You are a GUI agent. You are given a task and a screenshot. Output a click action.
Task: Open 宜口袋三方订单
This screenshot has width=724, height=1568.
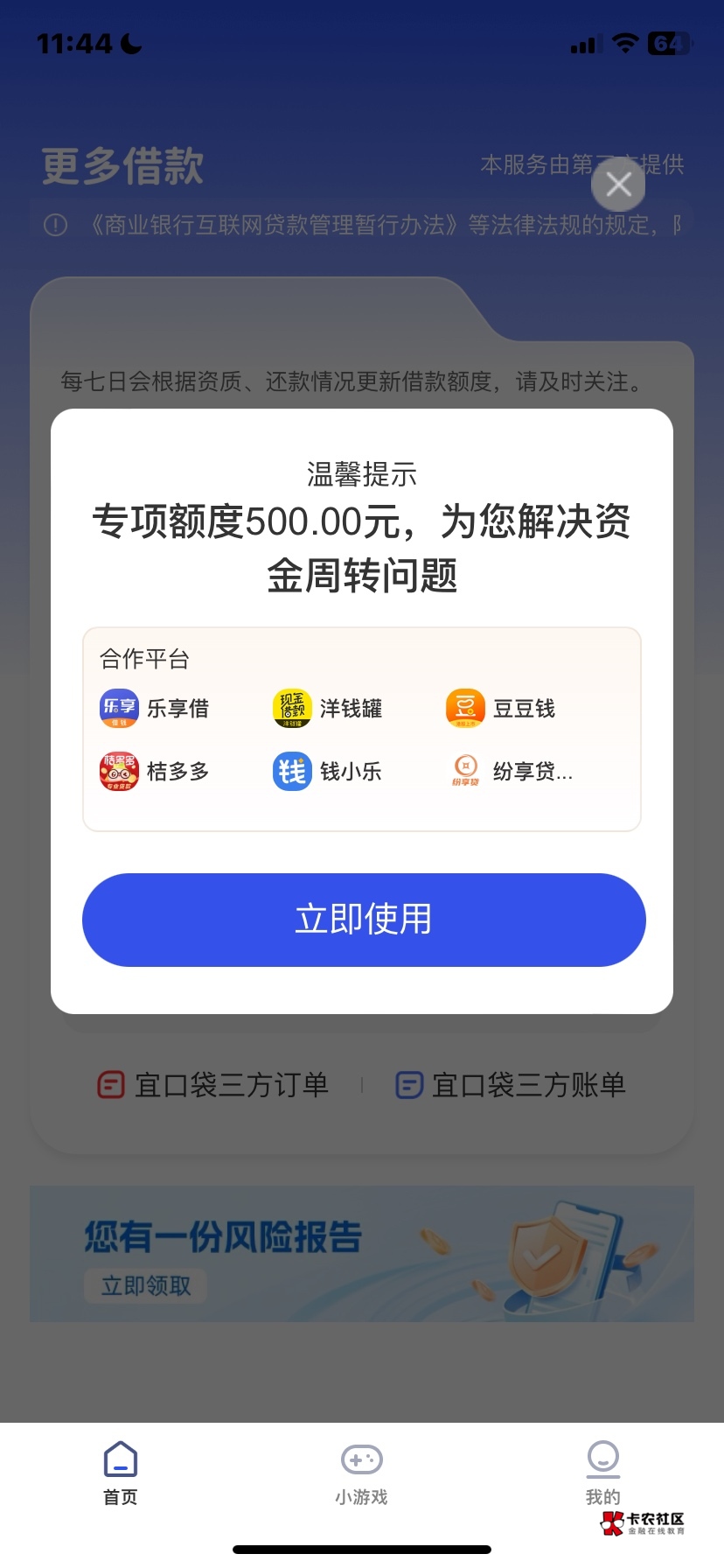point(213,1085)
